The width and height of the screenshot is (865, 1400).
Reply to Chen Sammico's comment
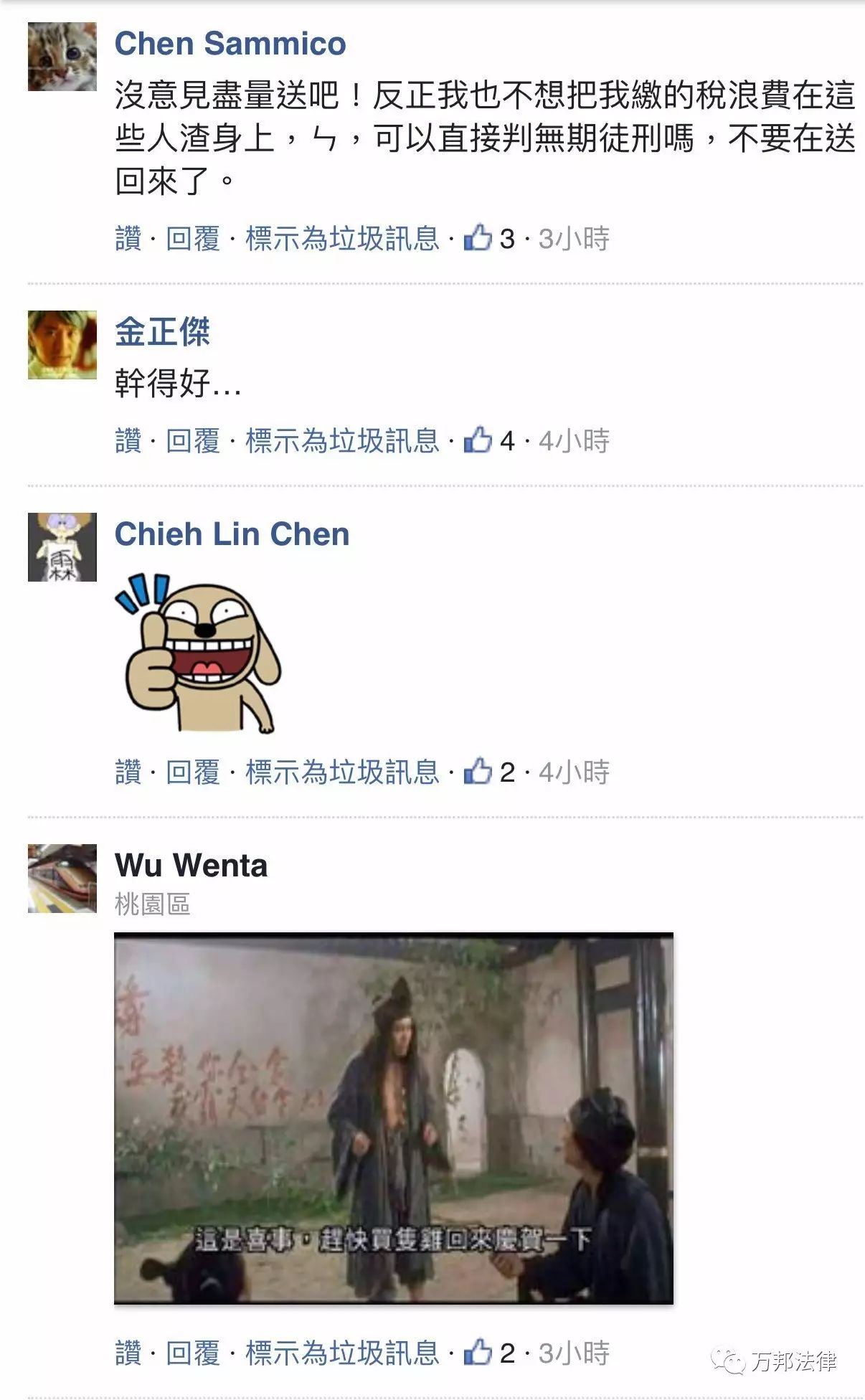click(193, 239)
